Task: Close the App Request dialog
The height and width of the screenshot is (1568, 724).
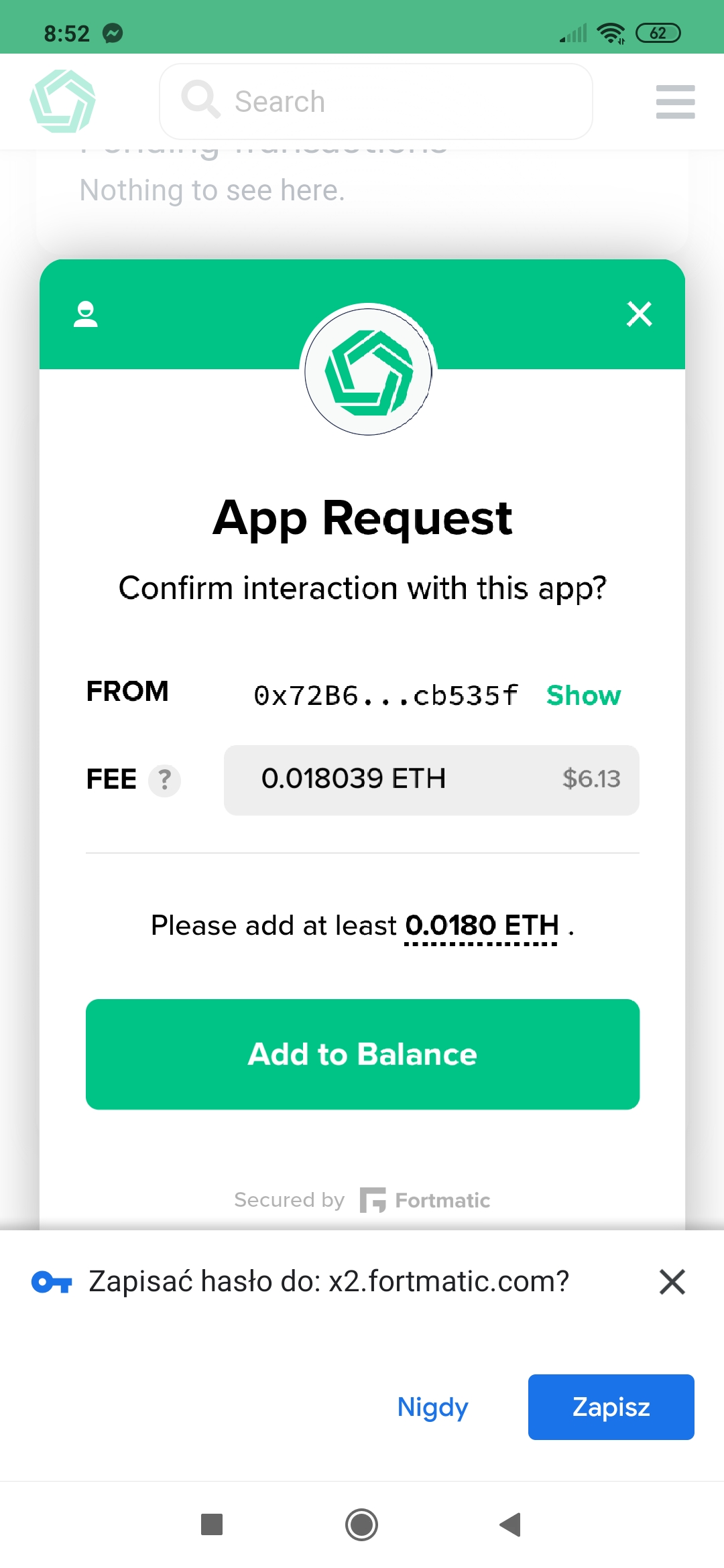Action: click(x=639, y=314)
